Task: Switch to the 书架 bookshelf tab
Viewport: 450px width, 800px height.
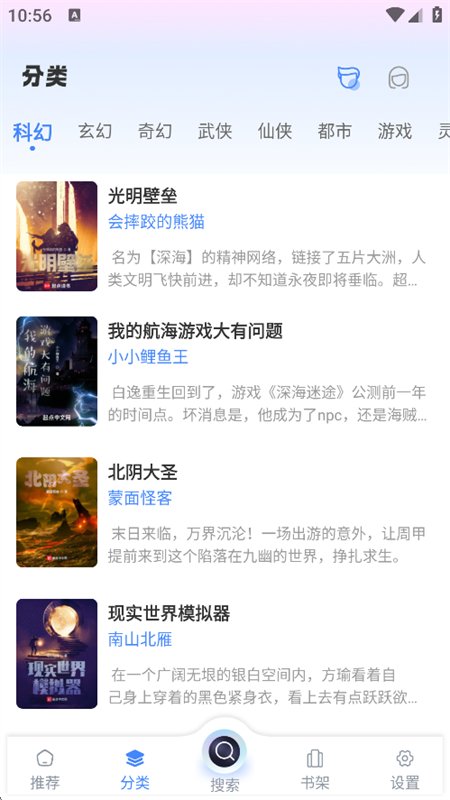Action: point(315,769)
